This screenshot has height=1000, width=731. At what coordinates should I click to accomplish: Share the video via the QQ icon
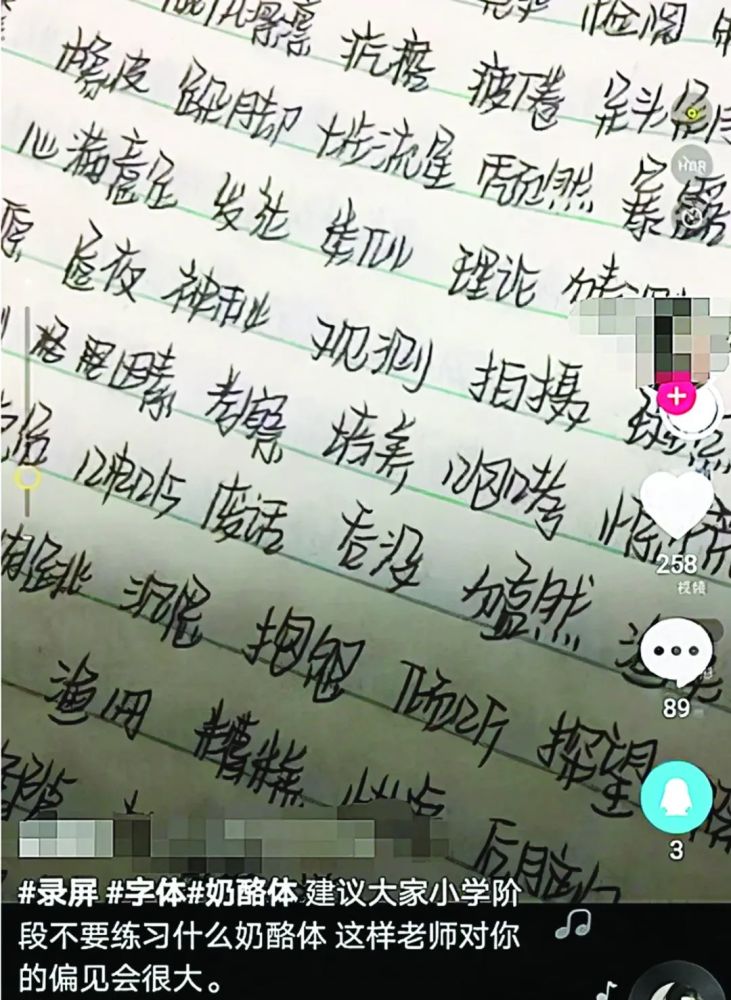point(676,797)
